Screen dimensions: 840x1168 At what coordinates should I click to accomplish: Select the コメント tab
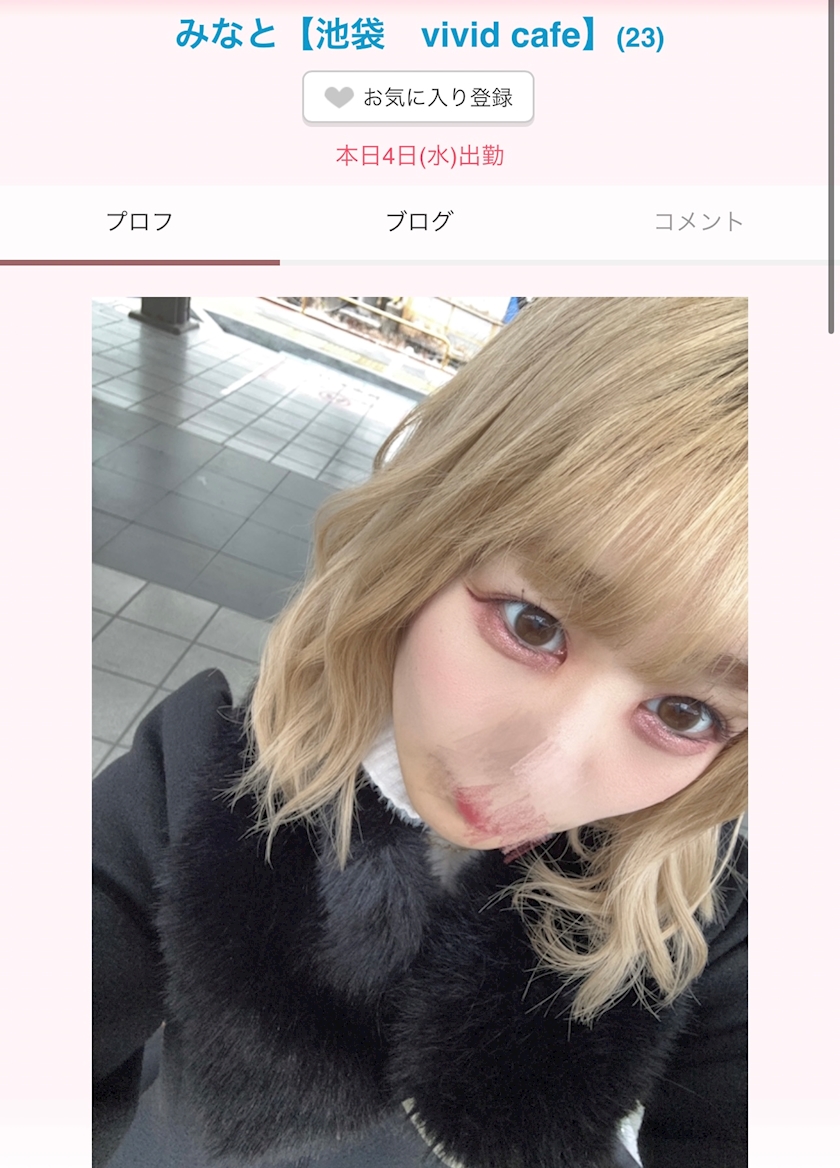699,222
